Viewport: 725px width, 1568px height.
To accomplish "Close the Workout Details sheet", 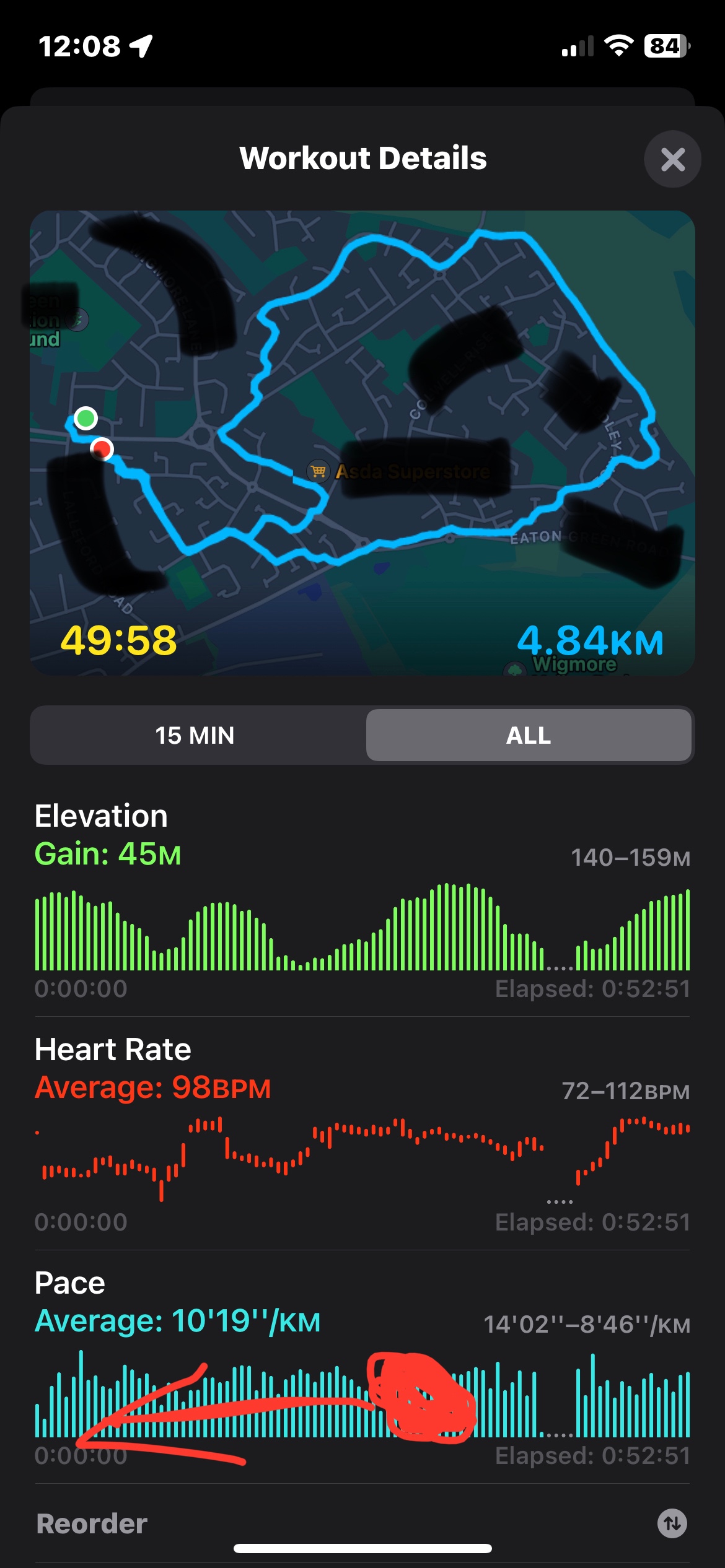I will tap(672, 159).
